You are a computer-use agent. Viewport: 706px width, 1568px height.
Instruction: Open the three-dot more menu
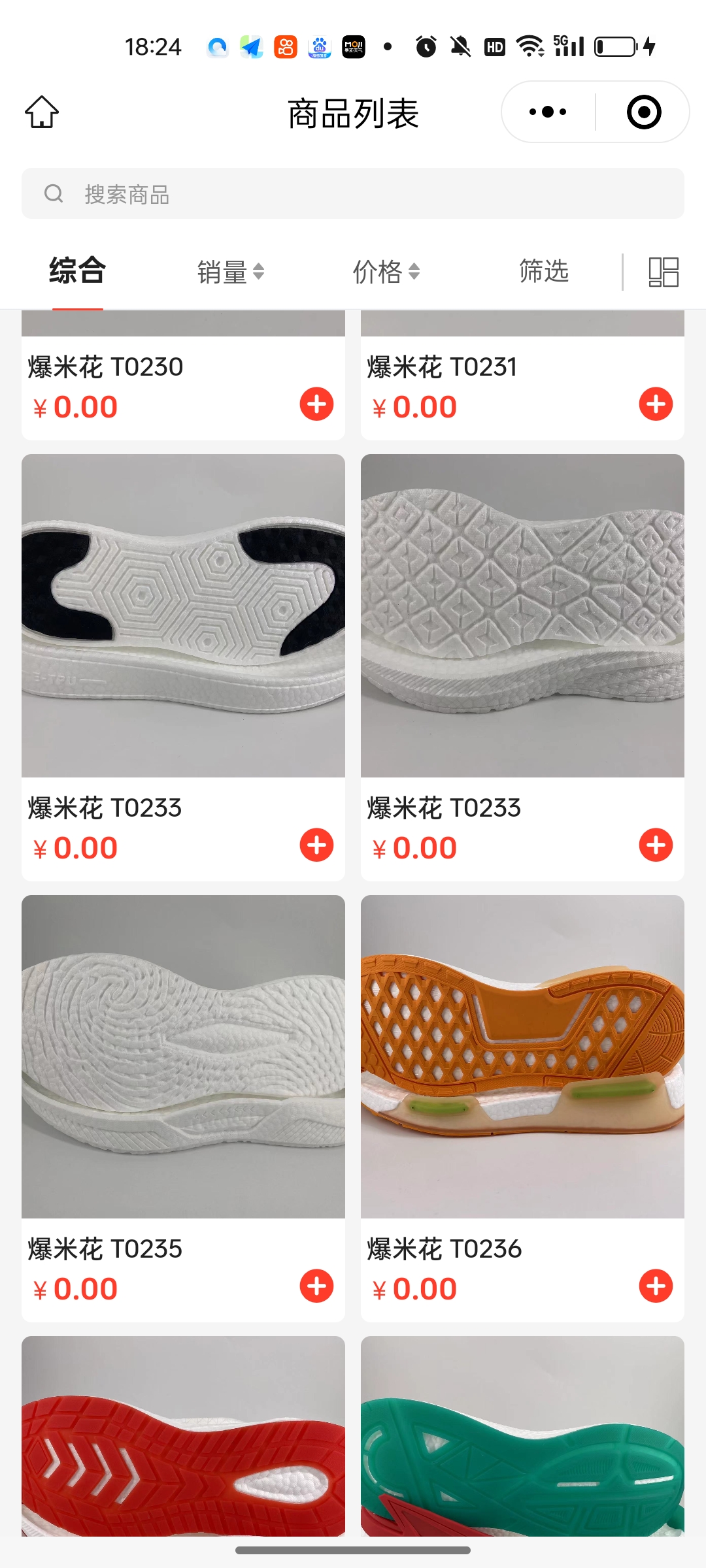click(x=548, y=112)
